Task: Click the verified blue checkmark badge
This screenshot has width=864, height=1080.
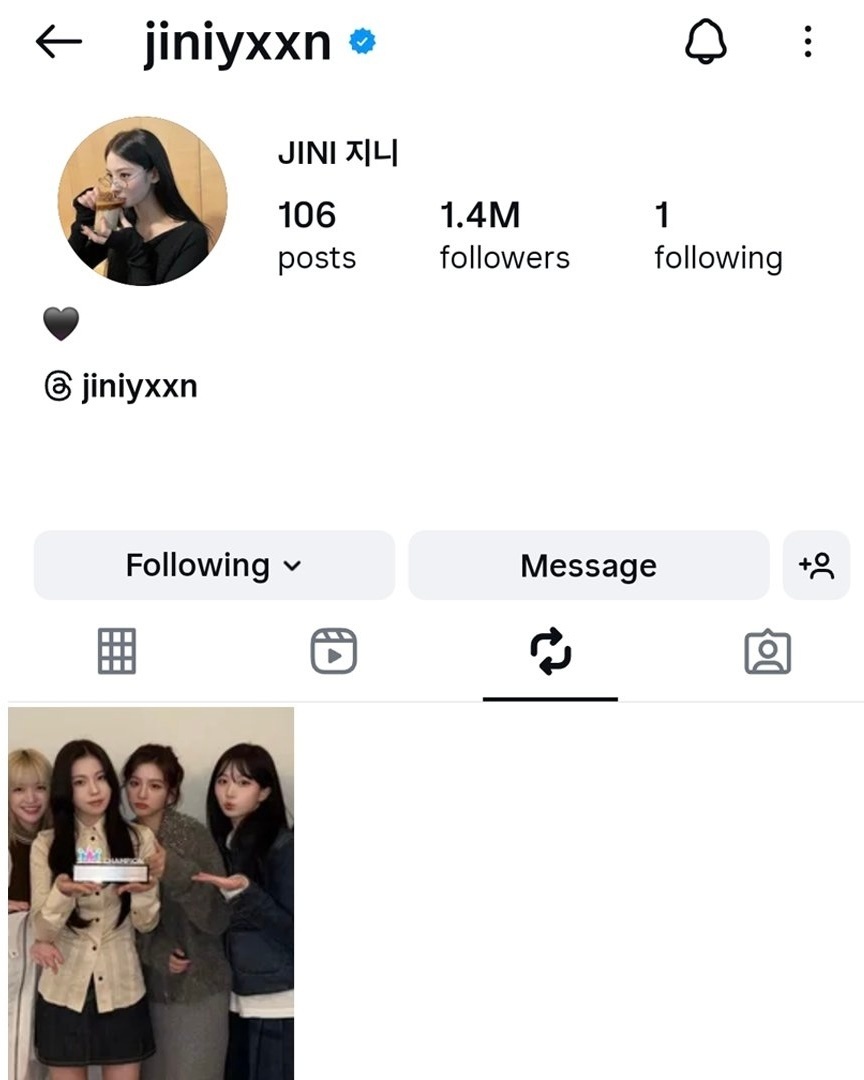Action: (x=362, y=42)
